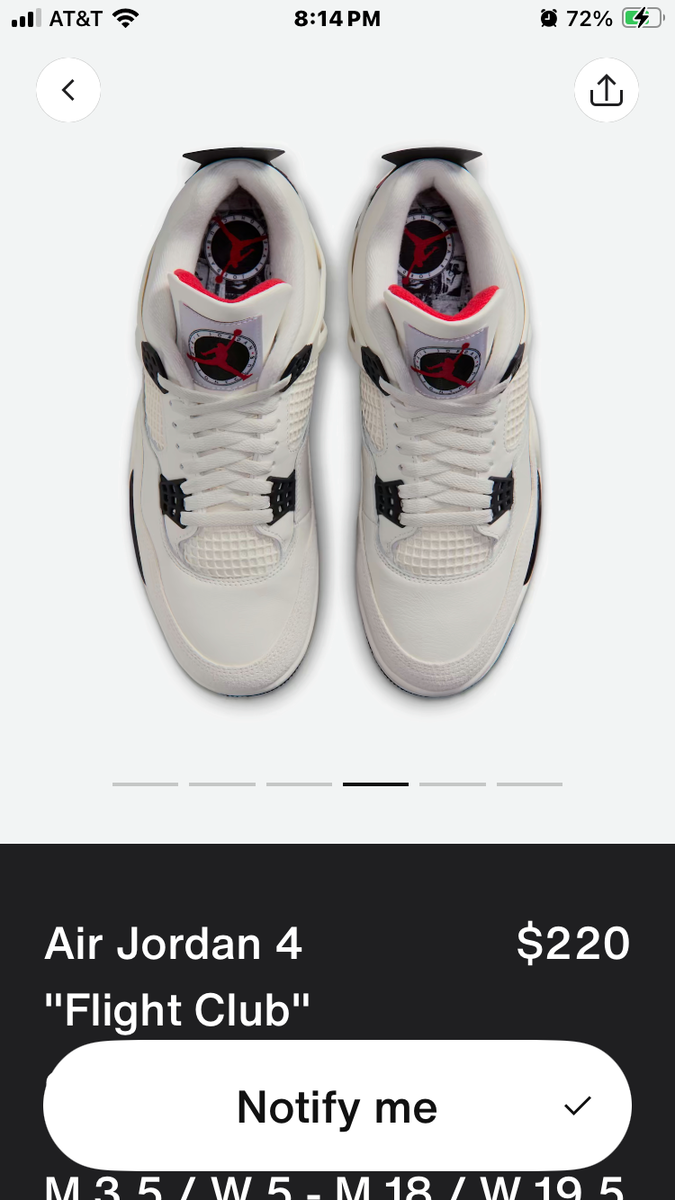Viewport: 675px width, 1200px height.
Task: Go back using the back arrow
Action: point(68,90)
